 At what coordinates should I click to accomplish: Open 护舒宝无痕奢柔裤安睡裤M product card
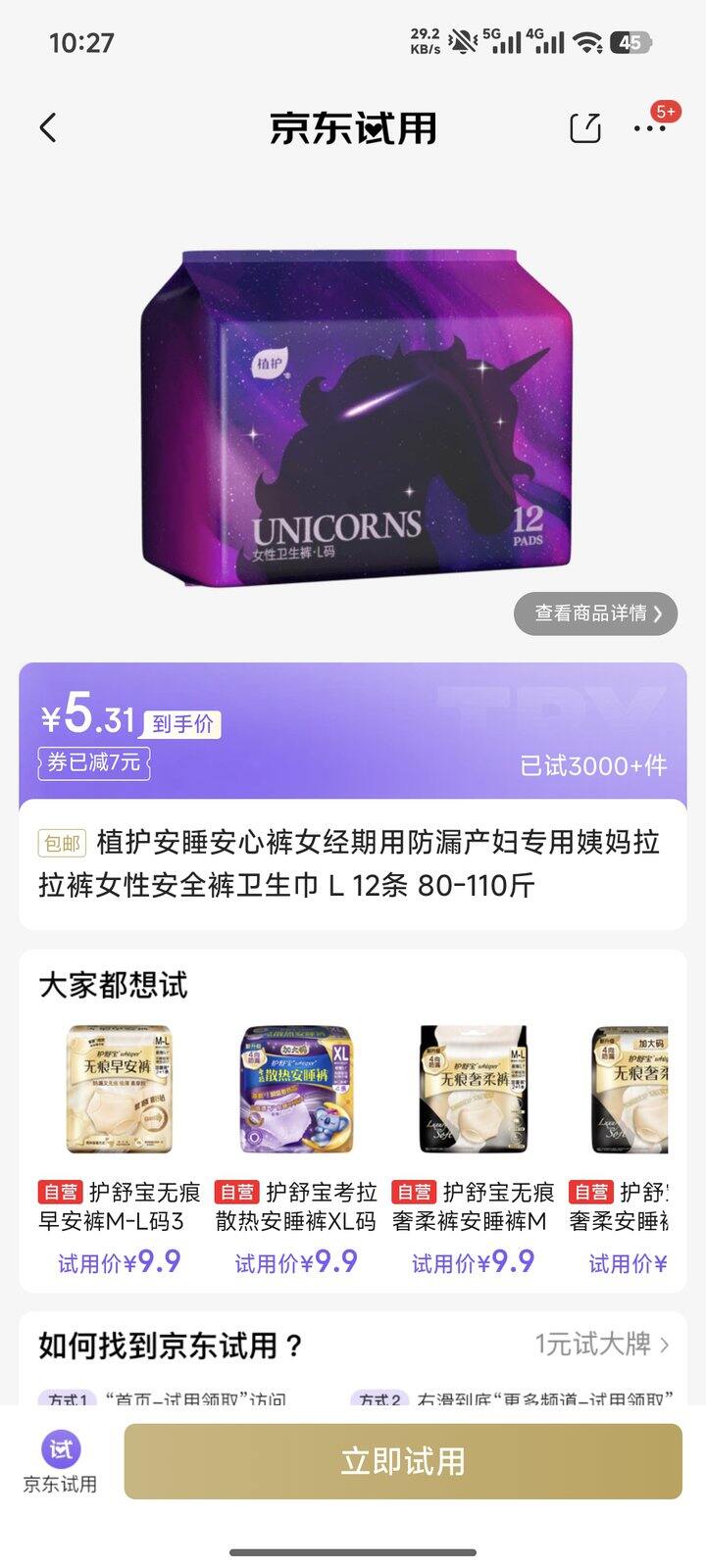point(473,1147)
